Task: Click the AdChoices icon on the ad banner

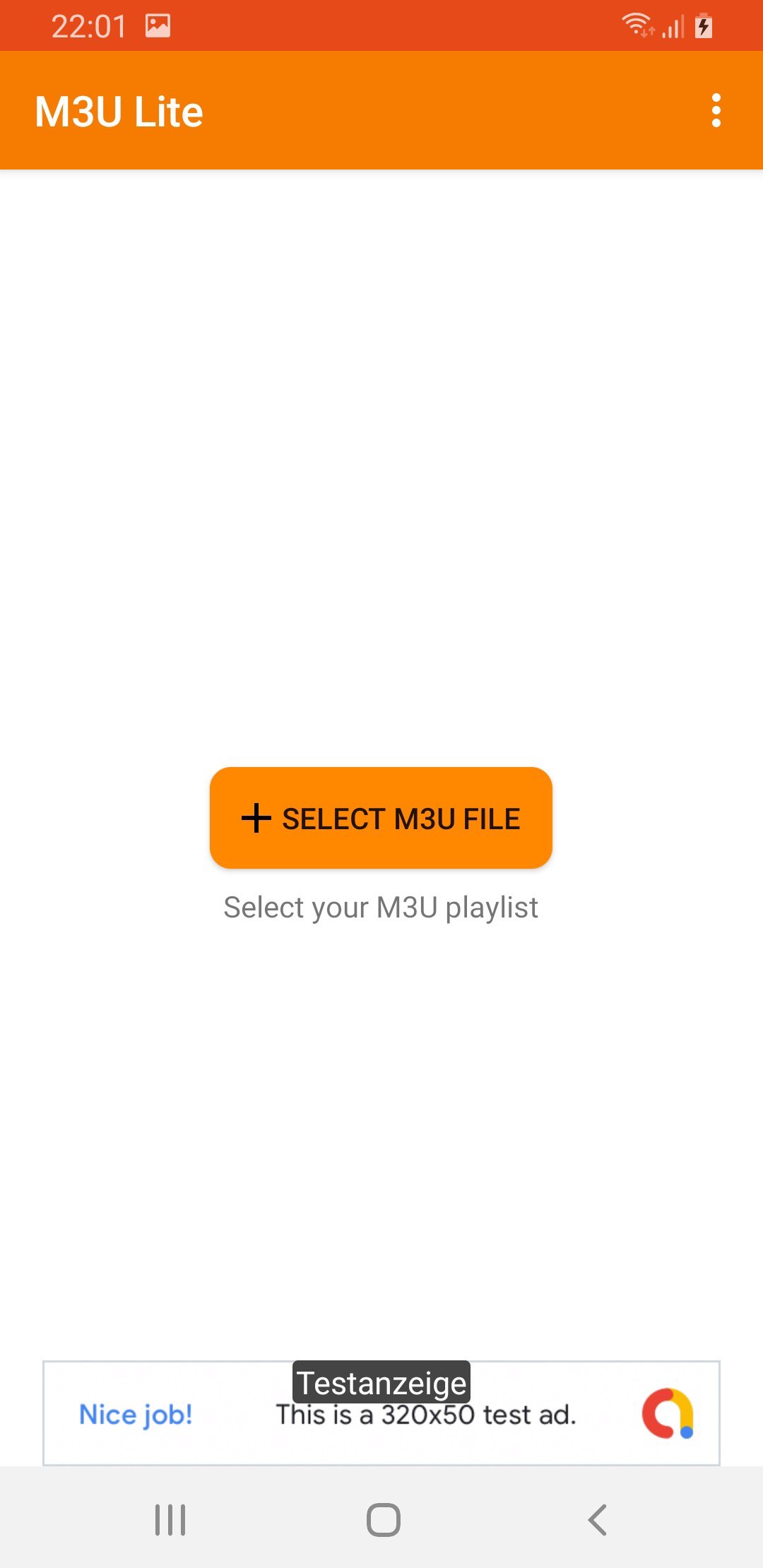Action: tap(667, 1415)
